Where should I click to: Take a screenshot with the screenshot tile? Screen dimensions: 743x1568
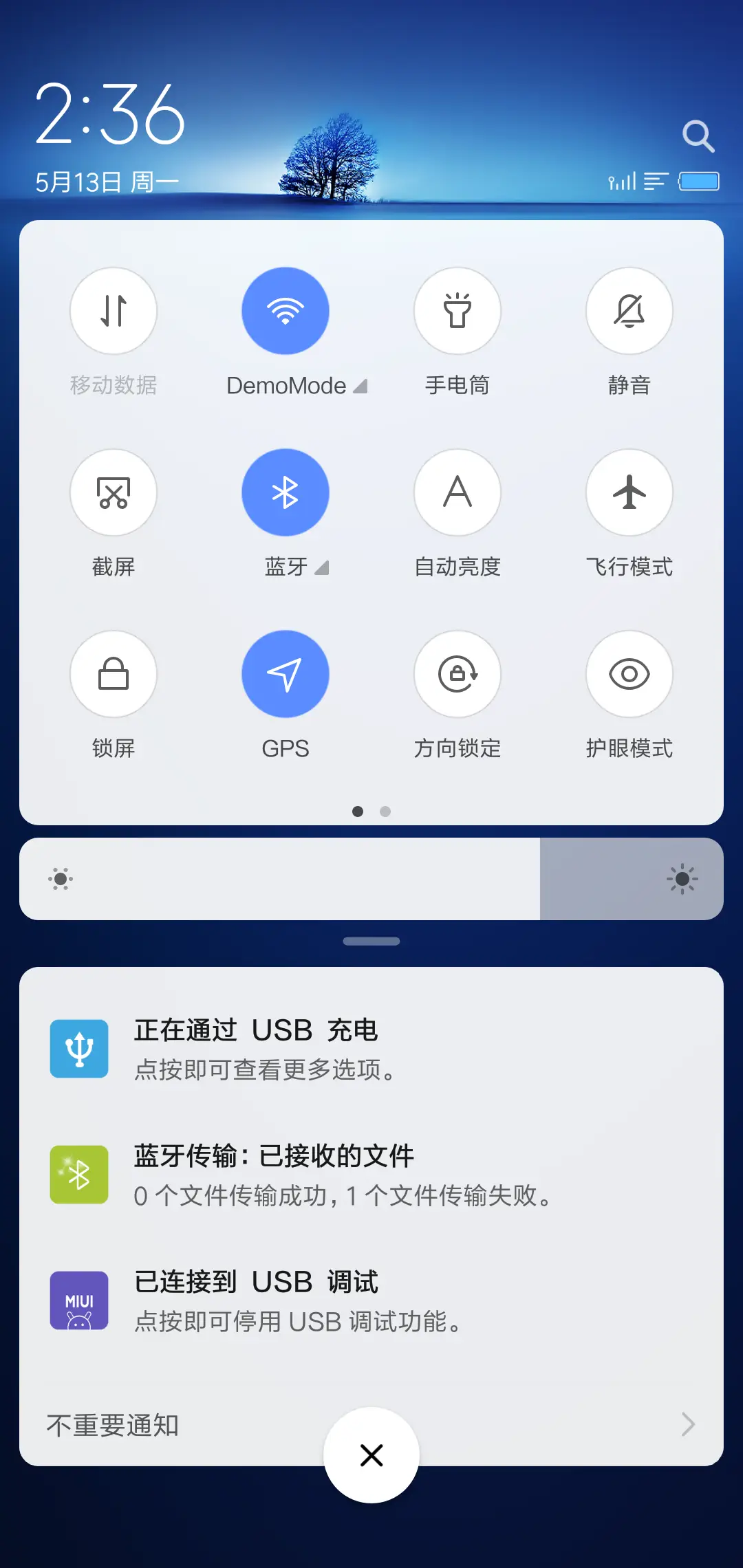click(114, 492)
